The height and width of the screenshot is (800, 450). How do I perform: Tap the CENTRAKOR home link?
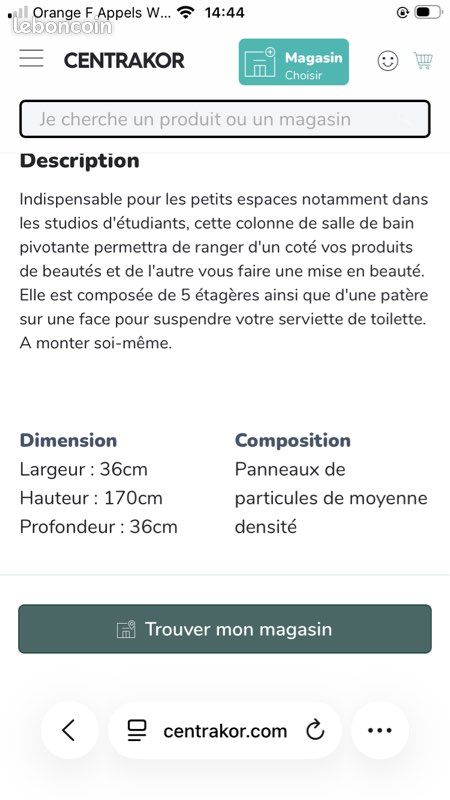click(124, 61)
